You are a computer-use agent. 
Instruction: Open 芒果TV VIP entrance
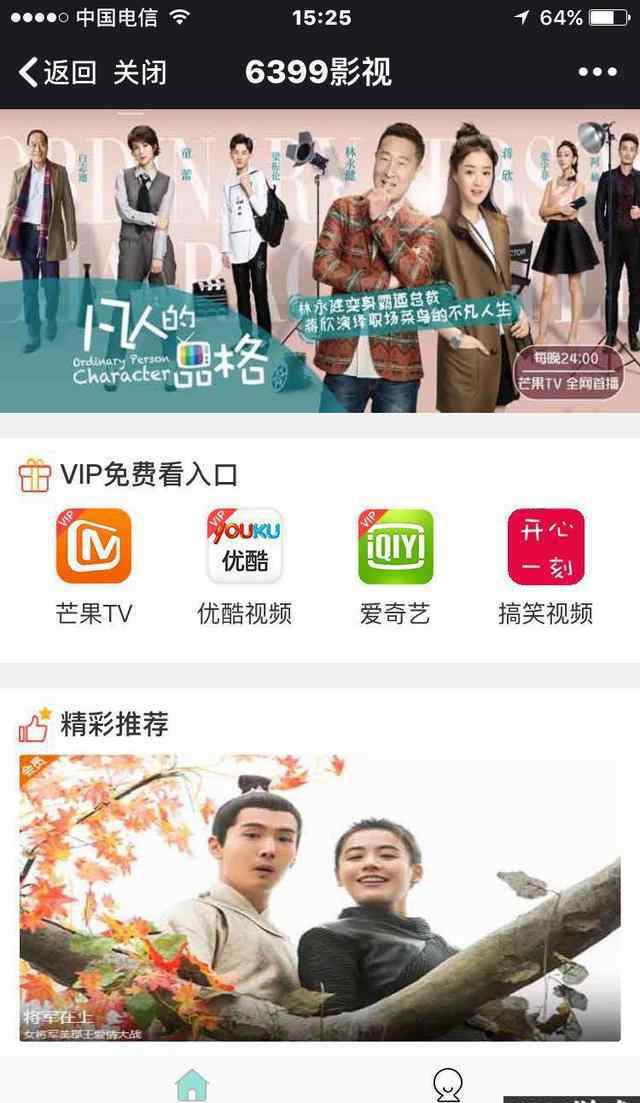point(94,566)
